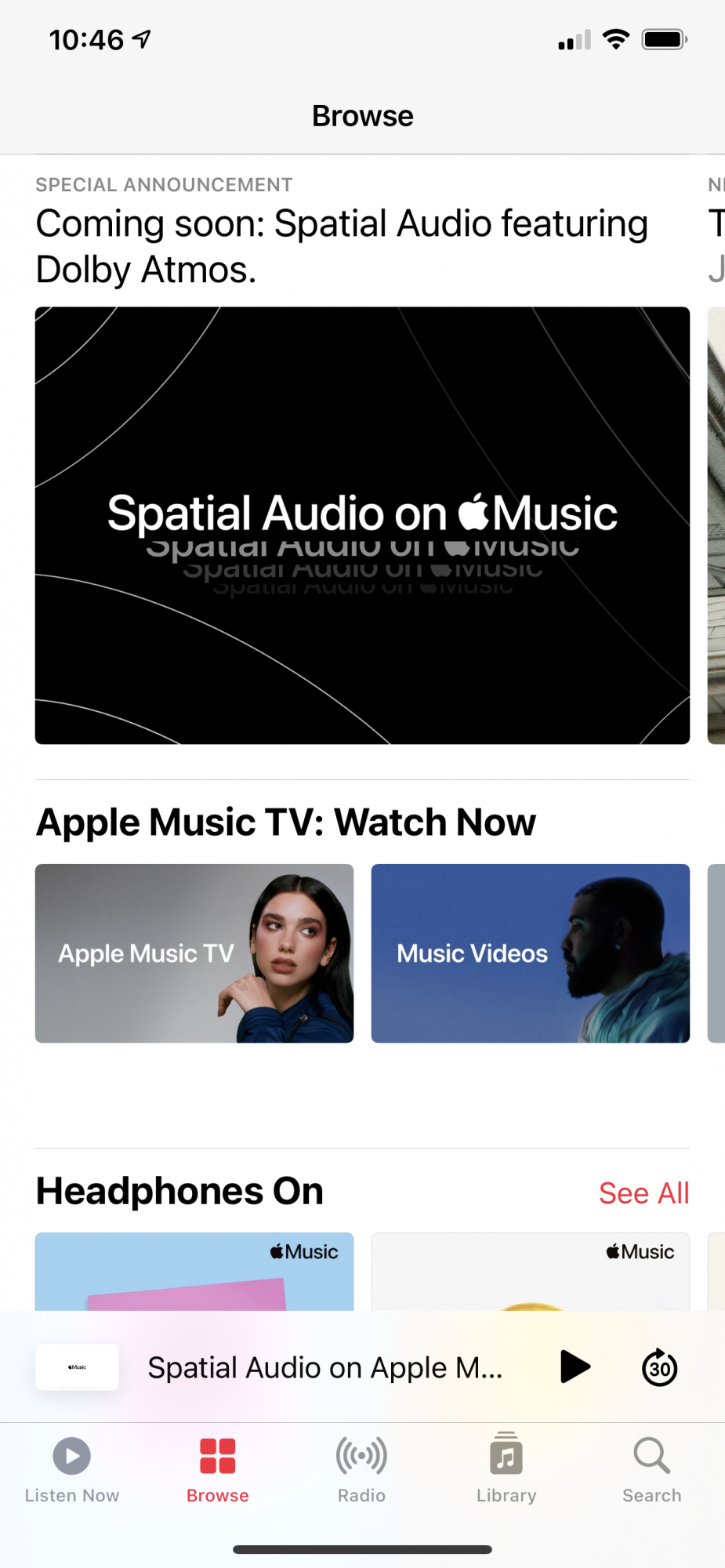Play Spatial Audio on Apple Music
Image resolution: width=725 pixels, height=1568 pixels.
click(575, 1367)
